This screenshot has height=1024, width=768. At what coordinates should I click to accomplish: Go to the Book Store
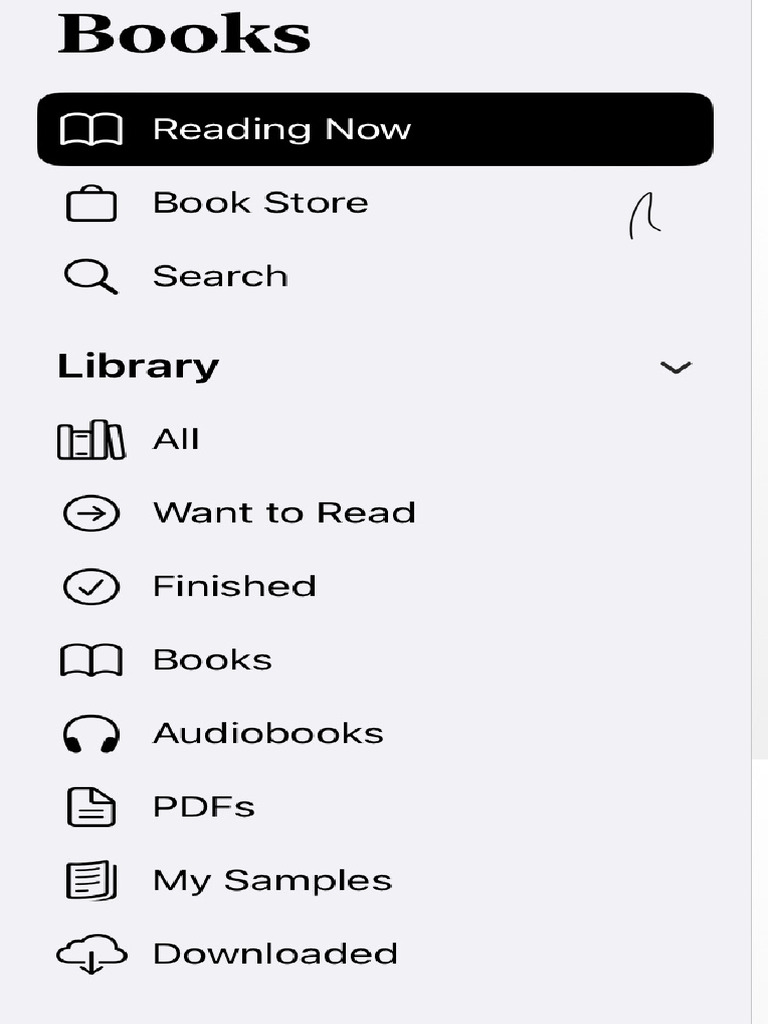coord(260,203)
